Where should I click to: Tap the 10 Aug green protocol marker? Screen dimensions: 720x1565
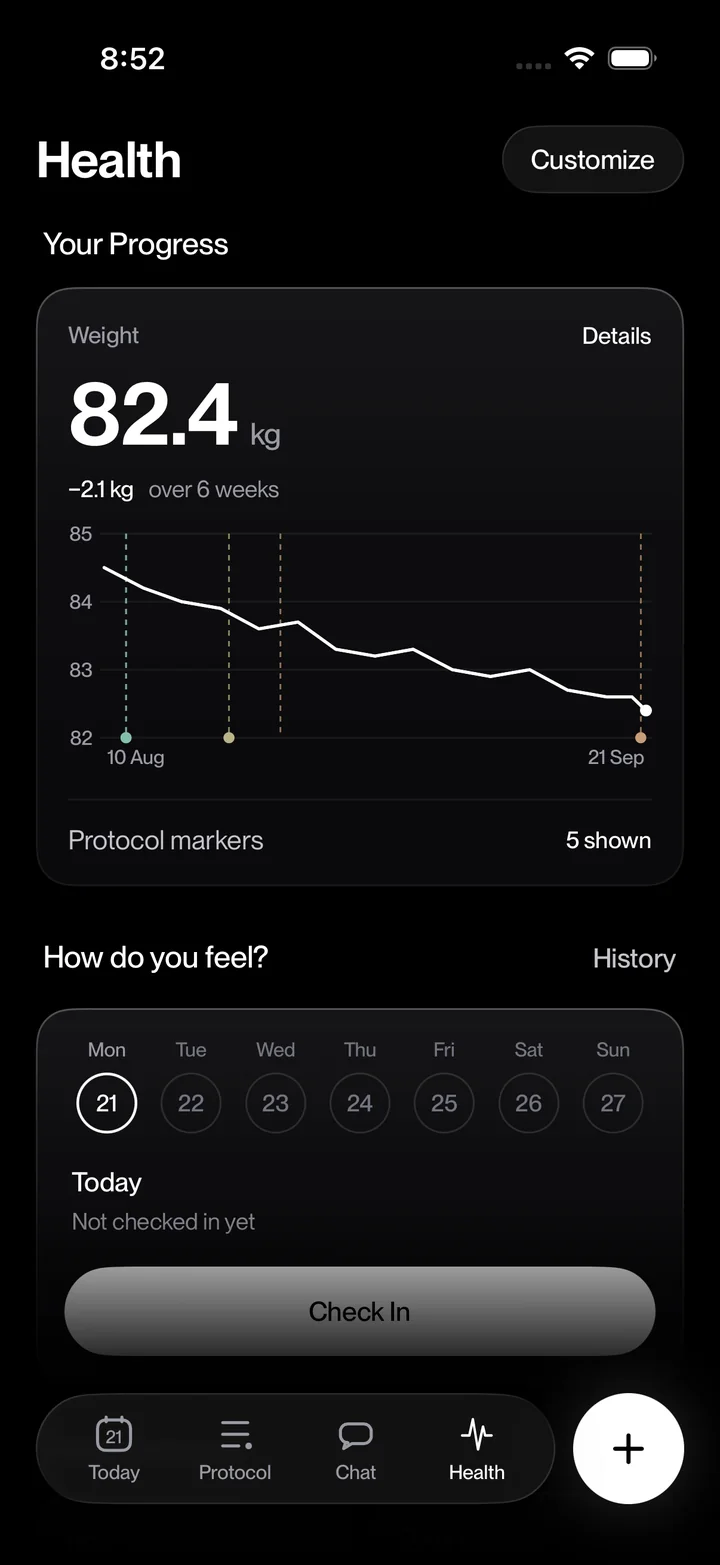coord(126,738)
